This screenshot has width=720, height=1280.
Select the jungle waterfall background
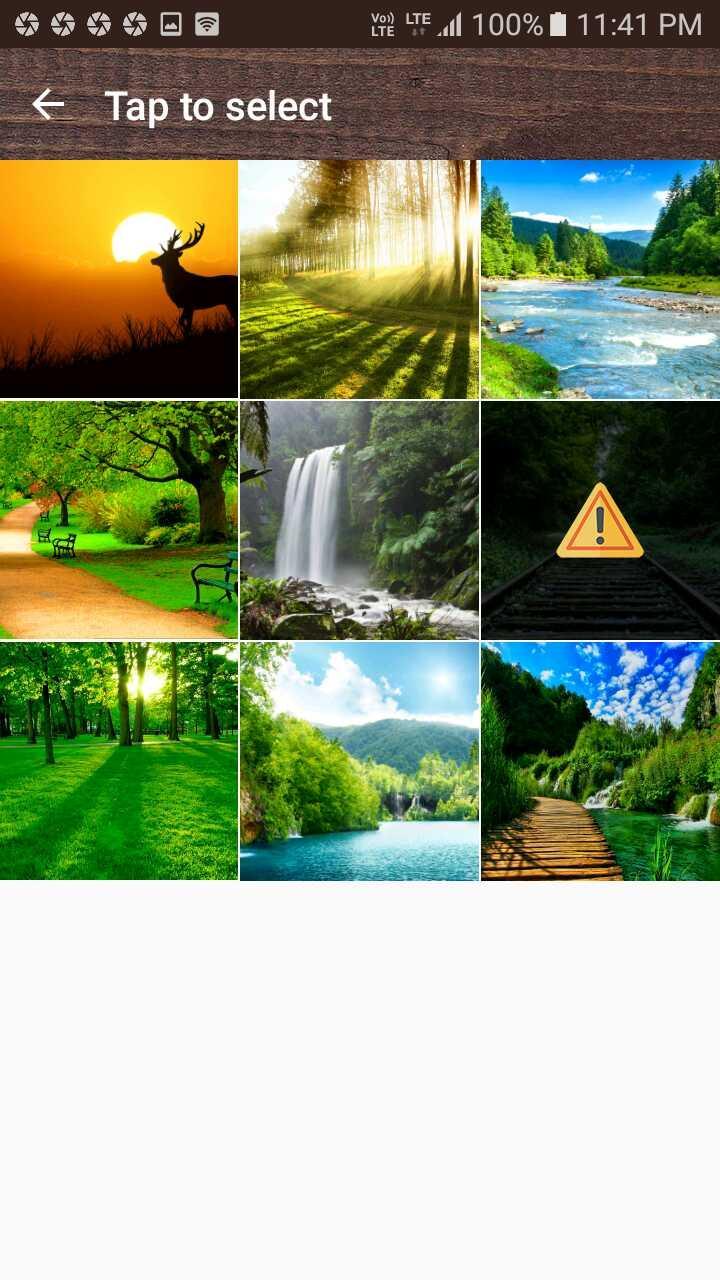click(359, 520)
